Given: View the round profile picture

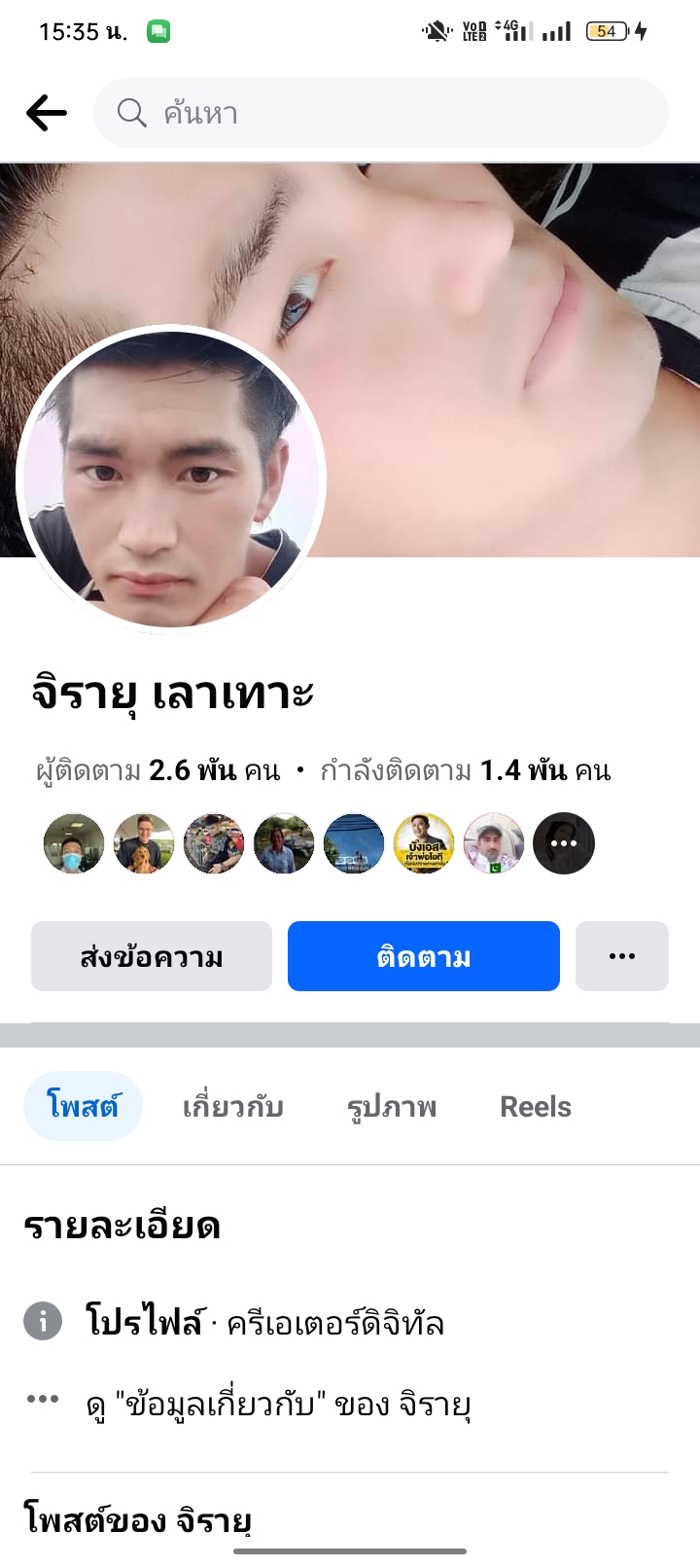Looking at the screenshot, I should [x=171, y=479].
